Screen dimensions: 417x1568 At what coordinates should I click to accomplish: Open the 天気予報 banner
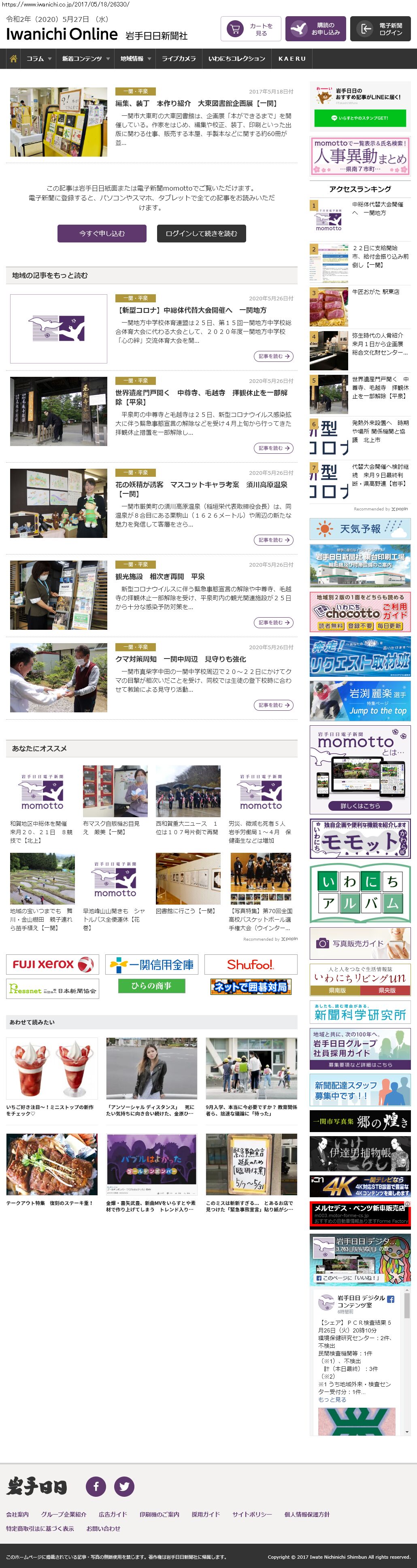pos(360,529)
